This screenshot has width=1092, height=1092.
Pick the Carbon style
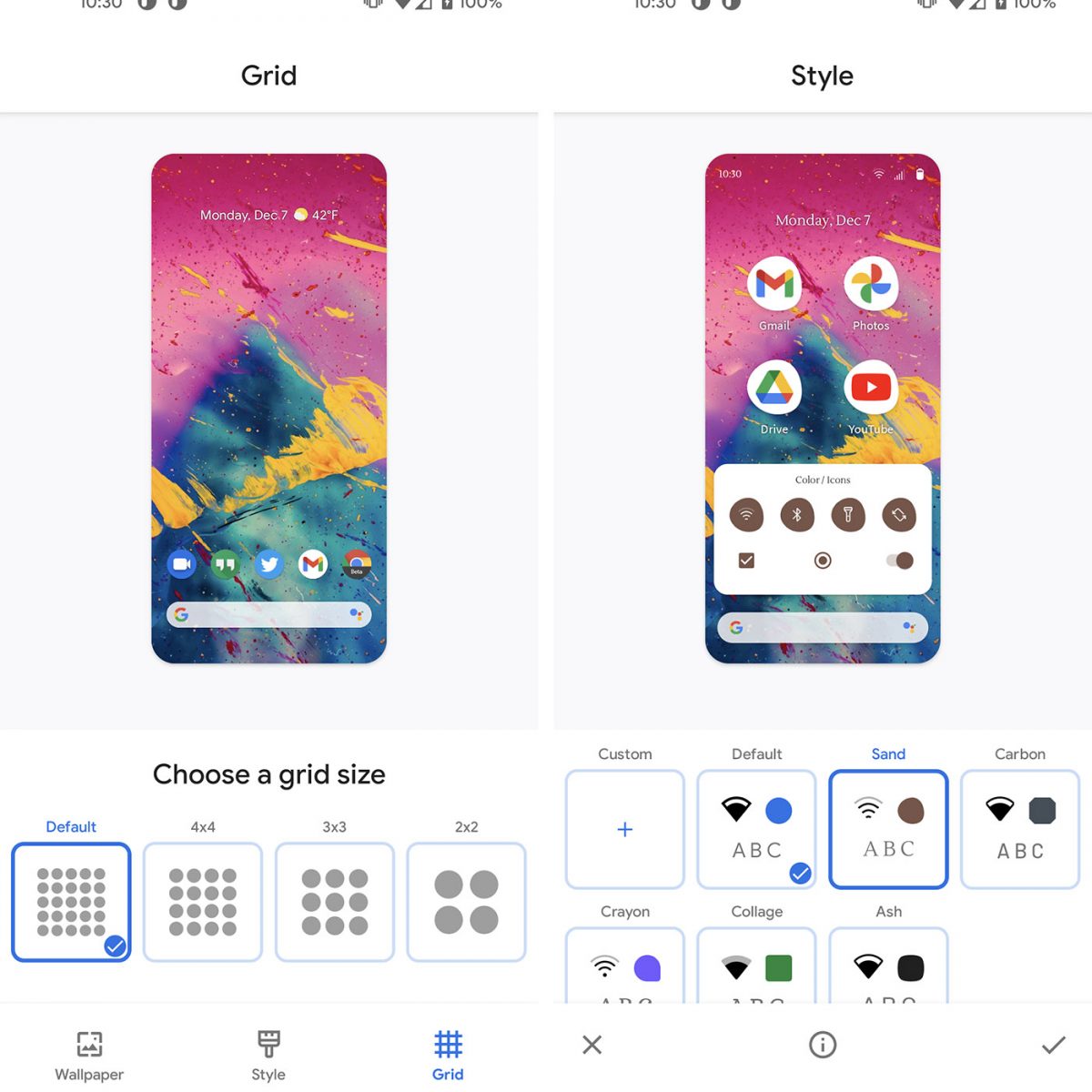pyautogui.click(x=1019, y=829)
